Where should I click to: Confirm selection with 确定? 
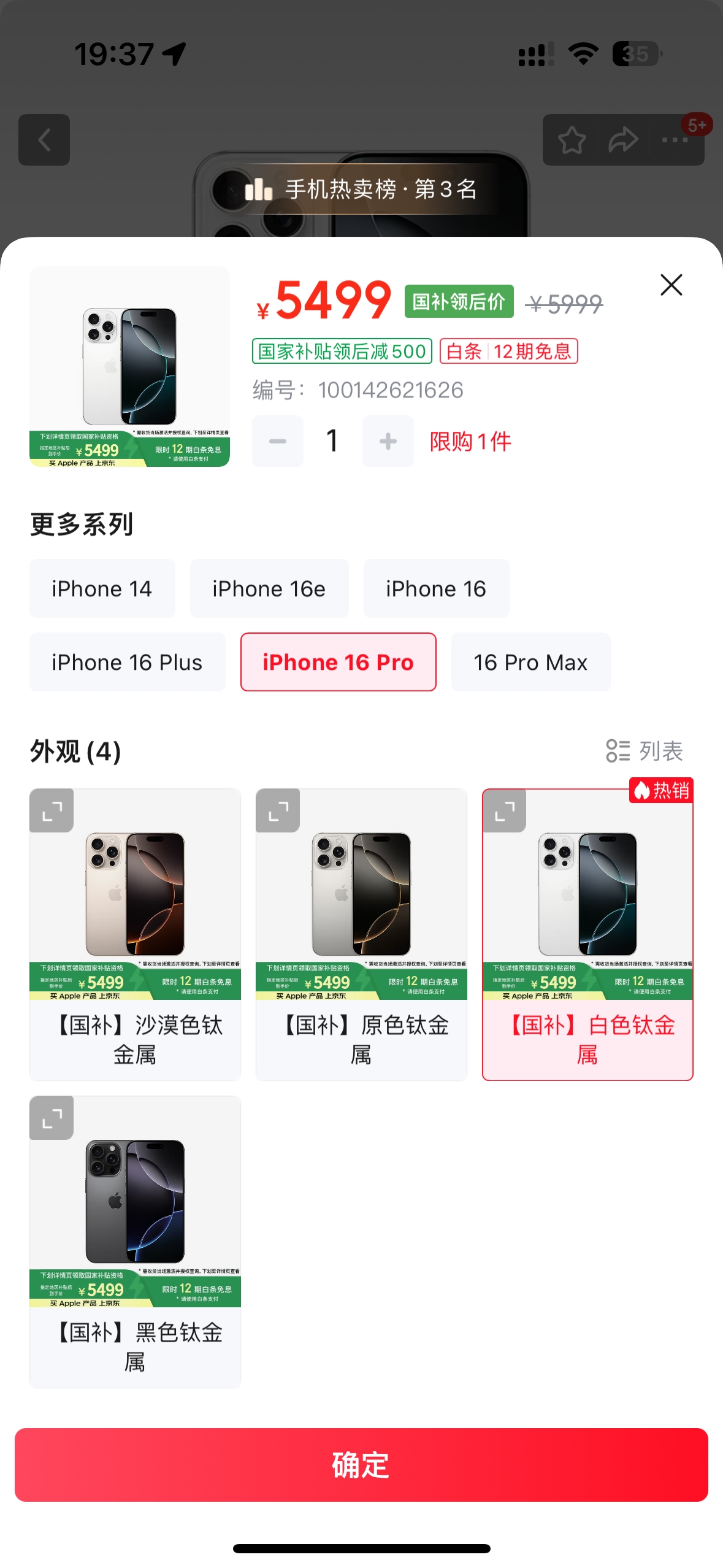(x=361, y=1465)
